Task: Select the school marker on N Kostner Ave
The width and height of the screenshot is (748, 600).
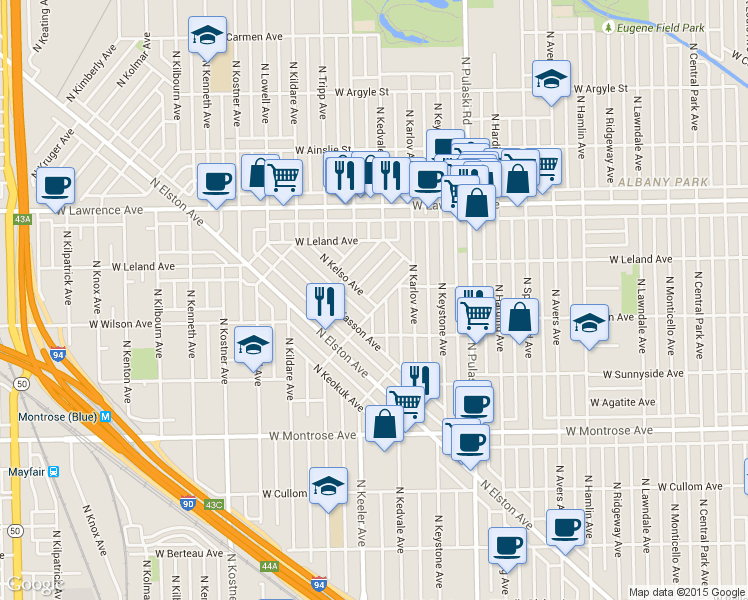Action: (254, 345)
